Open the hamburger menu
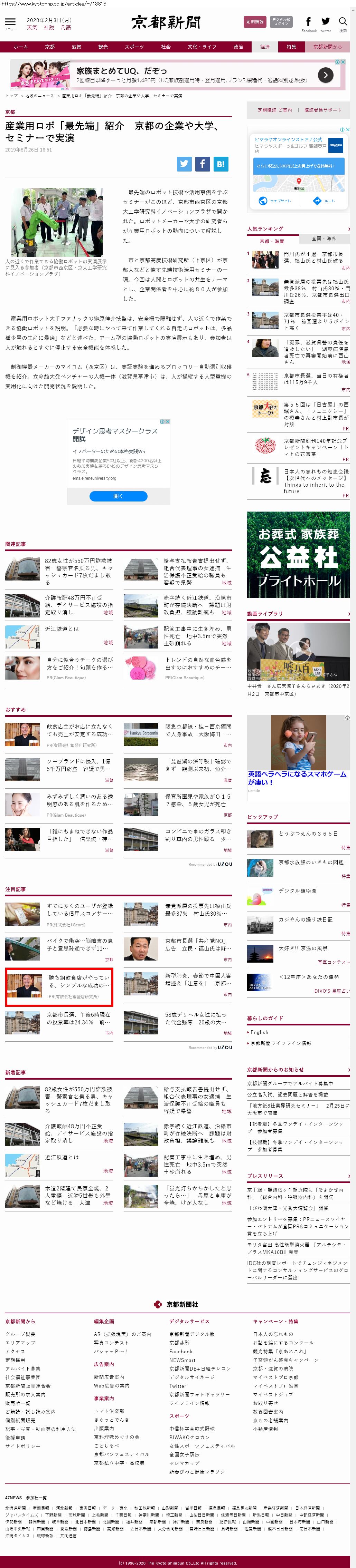Image resolution: width=356 pixels, height=1568 pixels. [x=10, y=22]
